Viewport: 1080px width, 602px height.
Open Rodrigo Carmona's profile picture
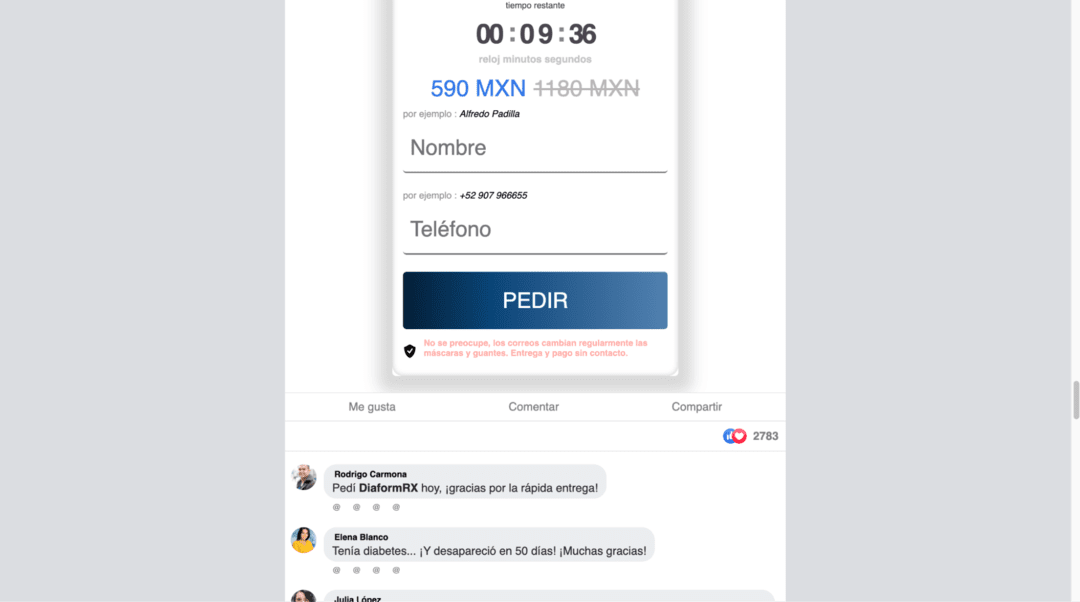[x=304, y=477]
